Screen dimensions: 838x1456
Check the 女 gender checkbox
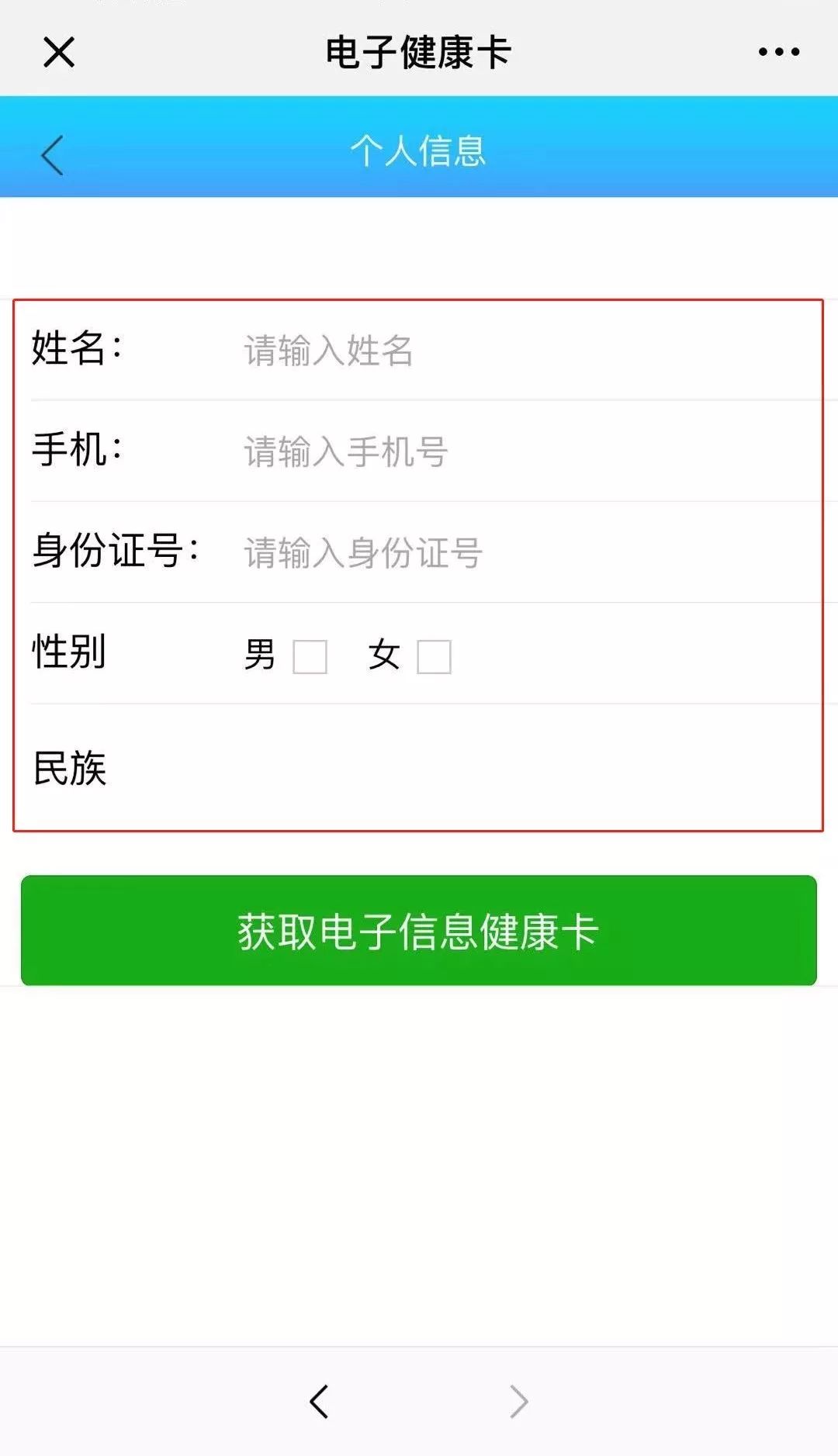434,656
